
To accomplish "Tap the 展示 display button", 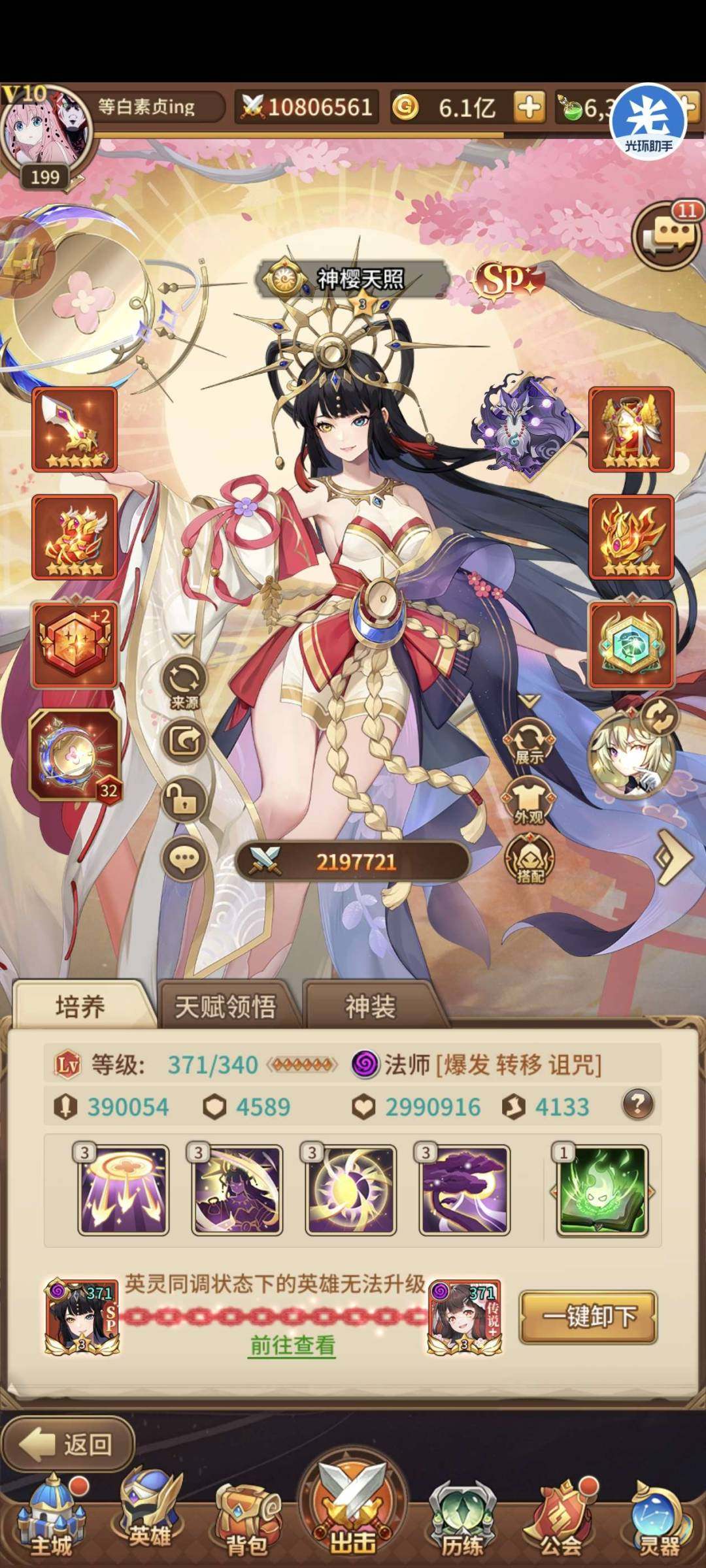I will (x=528, y=742).
